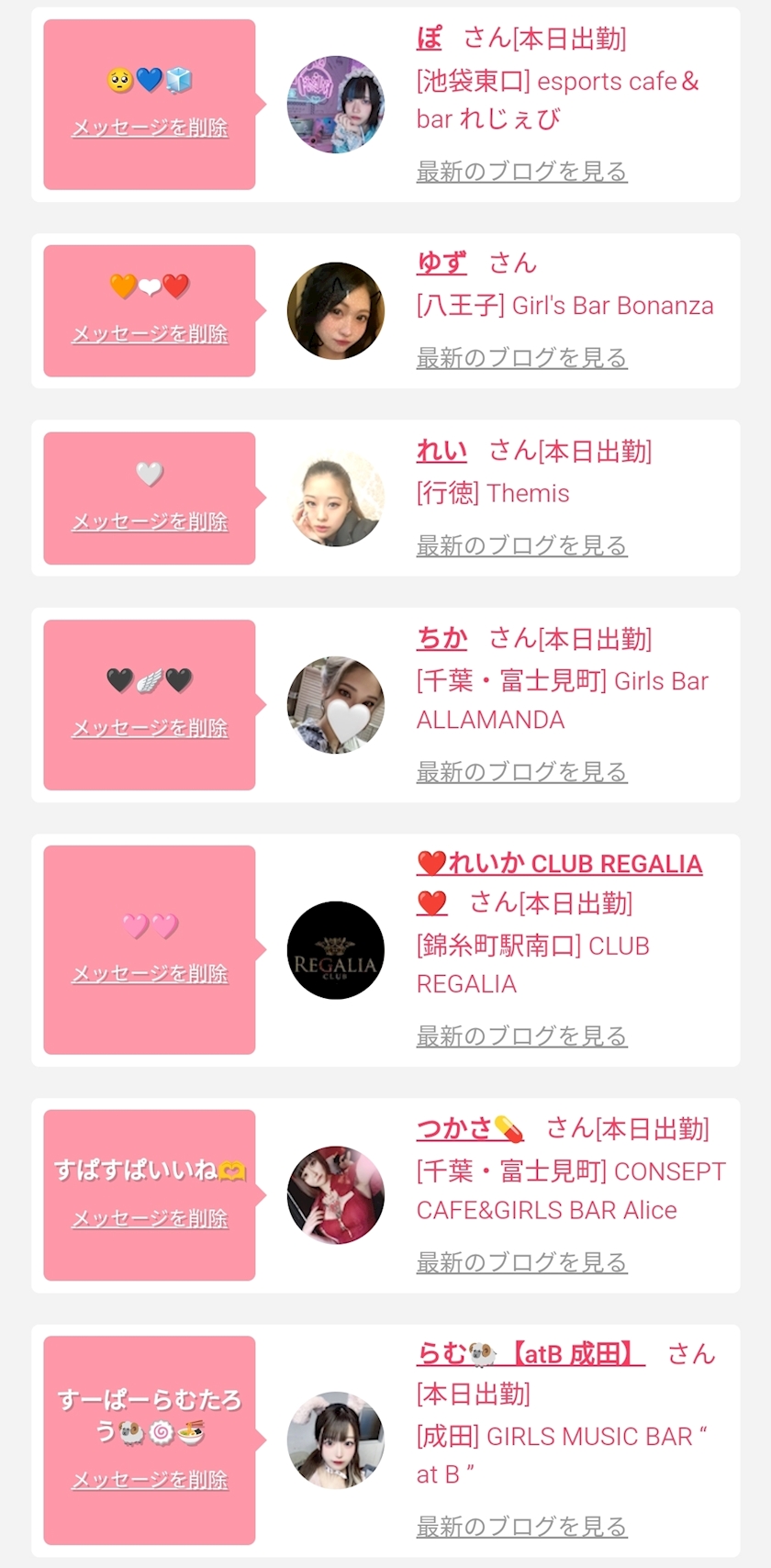Viewport: 771px width, 1568px height.
Task: Open れい's profile name link
Action: [441, 451]
